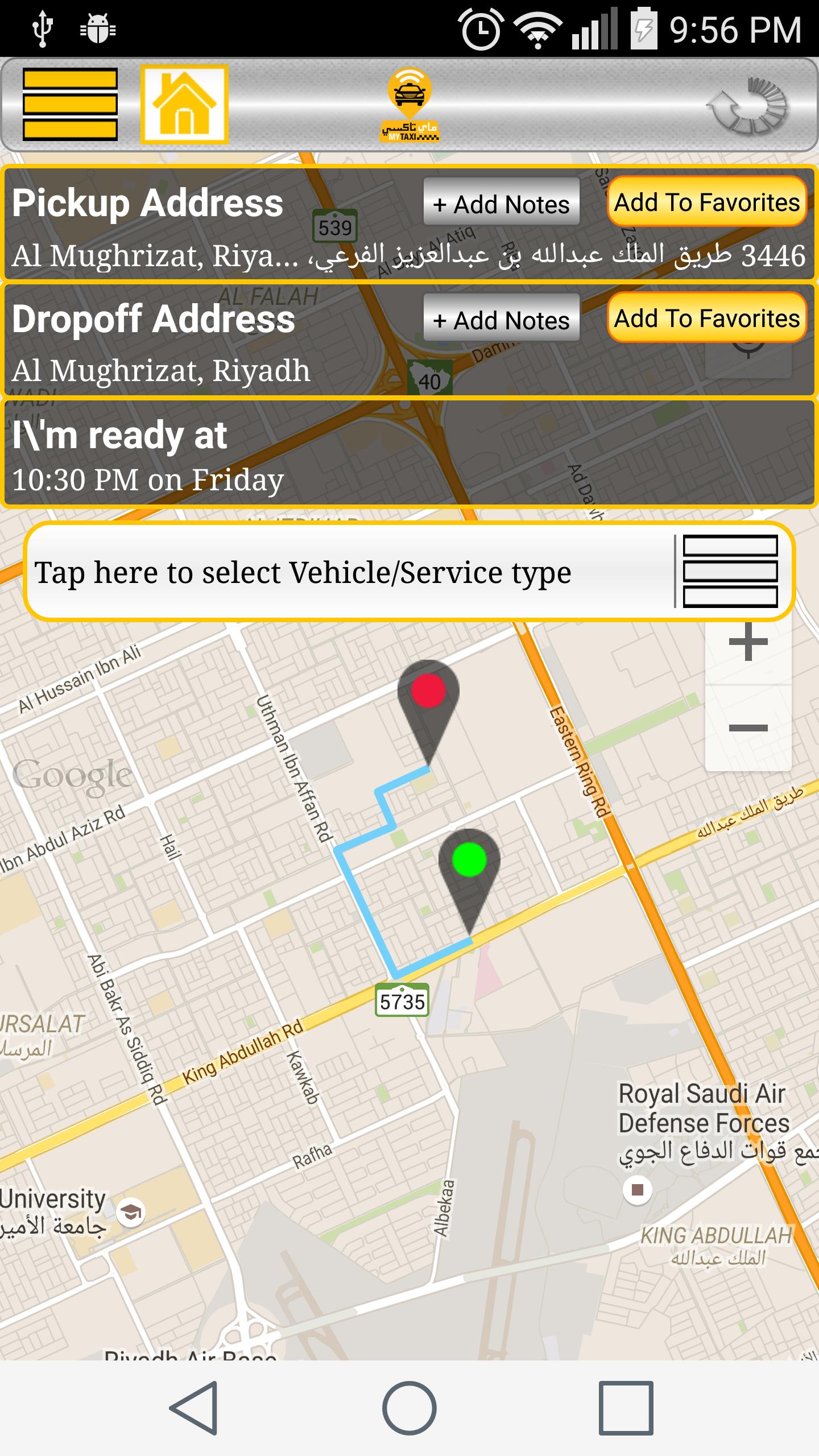The width and height of the screenshot is (819, 1456).
Task: Add Dropoff Address to favorites
Action: pos(707,318)
